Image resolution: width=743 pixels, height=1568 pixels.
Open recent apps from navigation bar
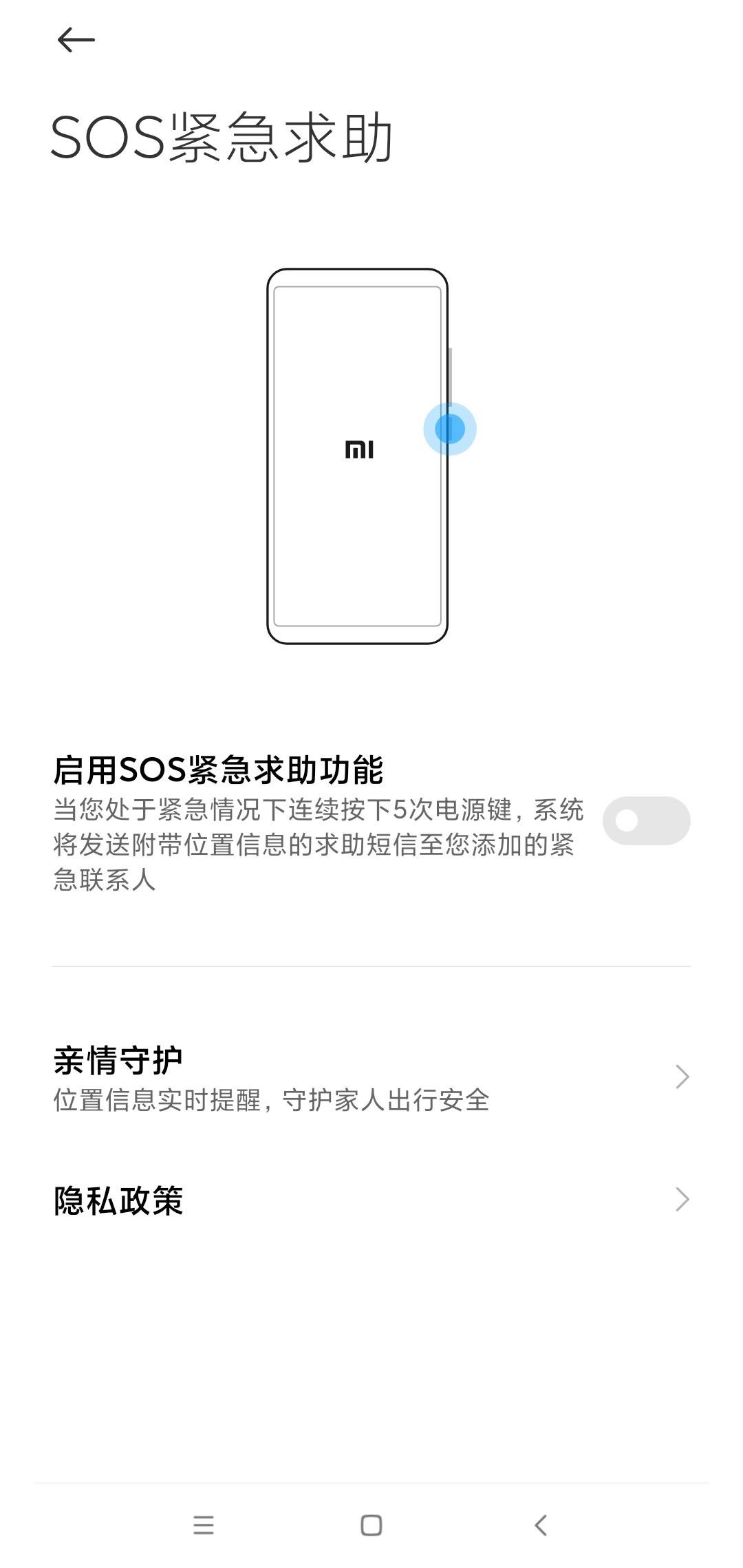204,1525
